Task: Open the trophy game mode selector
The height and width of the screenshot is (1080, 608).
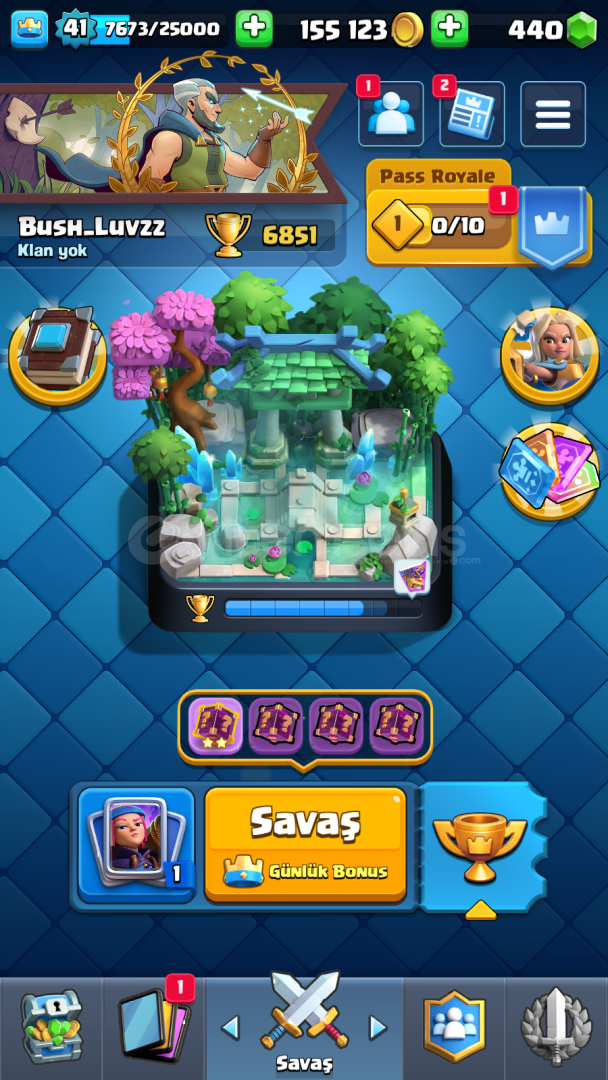Action: (x=480, y=847)
